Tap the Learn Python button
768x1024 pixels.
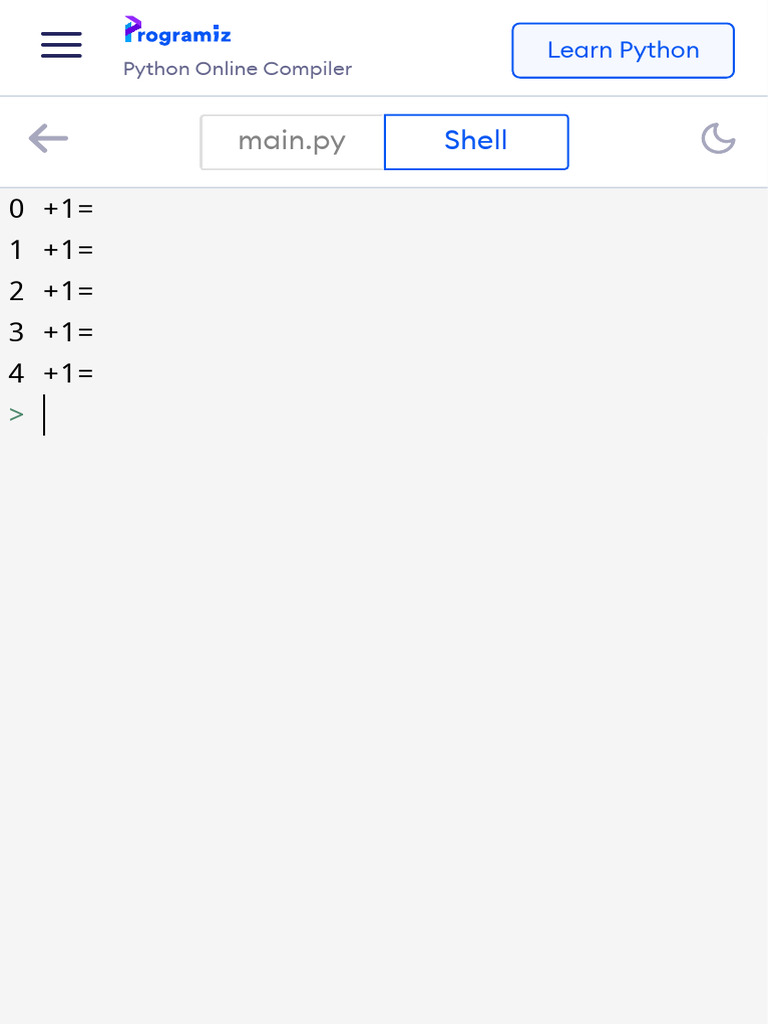tap(623, 50)
